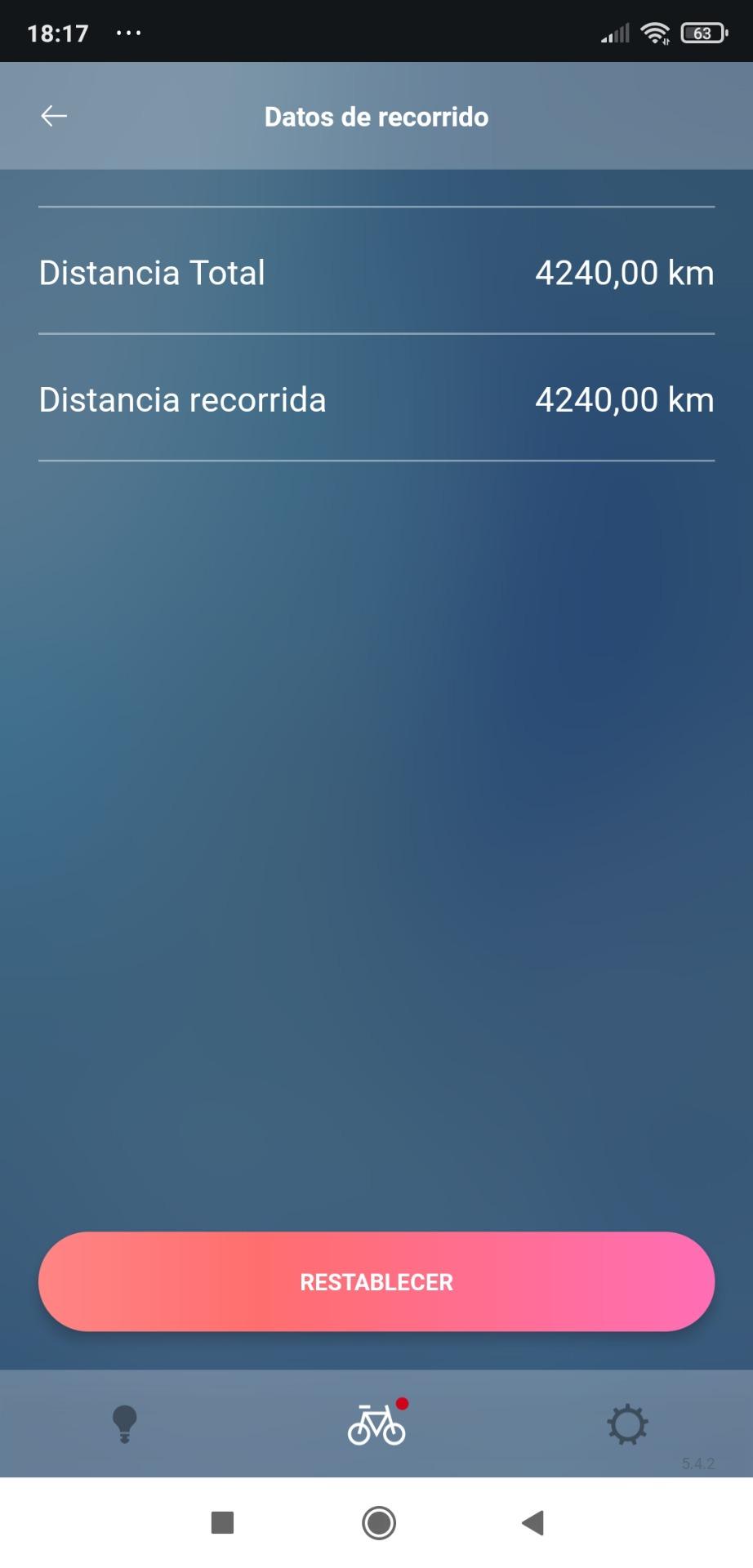Tap the system home button
Image resolution: width=753 pixels, height=1568 pixels.
coord(378,1522)
